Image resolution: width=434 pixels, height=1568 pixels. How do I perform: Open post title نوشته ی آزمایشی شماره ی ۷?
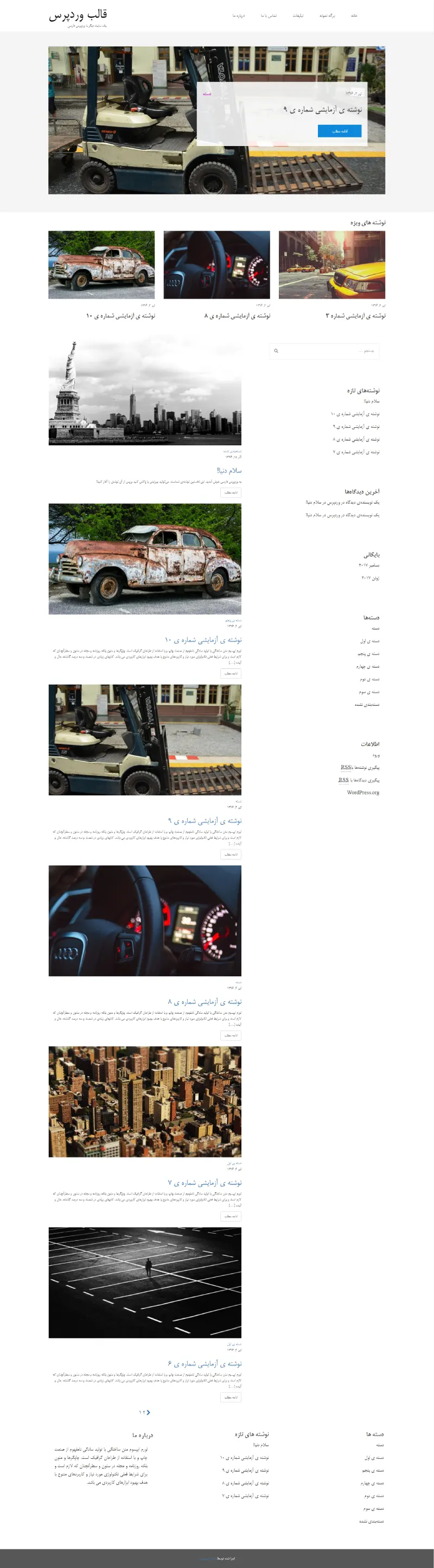click(x=205, y=1182)
